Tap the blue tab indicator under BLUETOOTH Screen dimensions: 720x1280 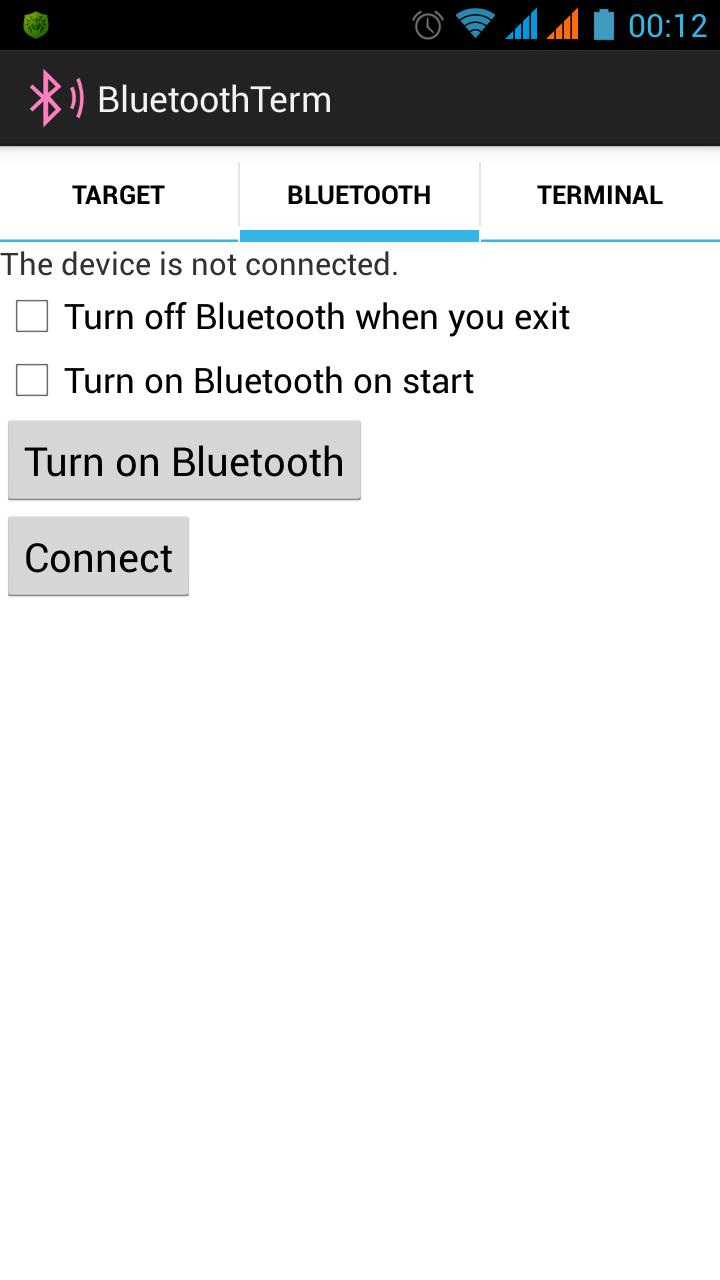coord(359,235)
